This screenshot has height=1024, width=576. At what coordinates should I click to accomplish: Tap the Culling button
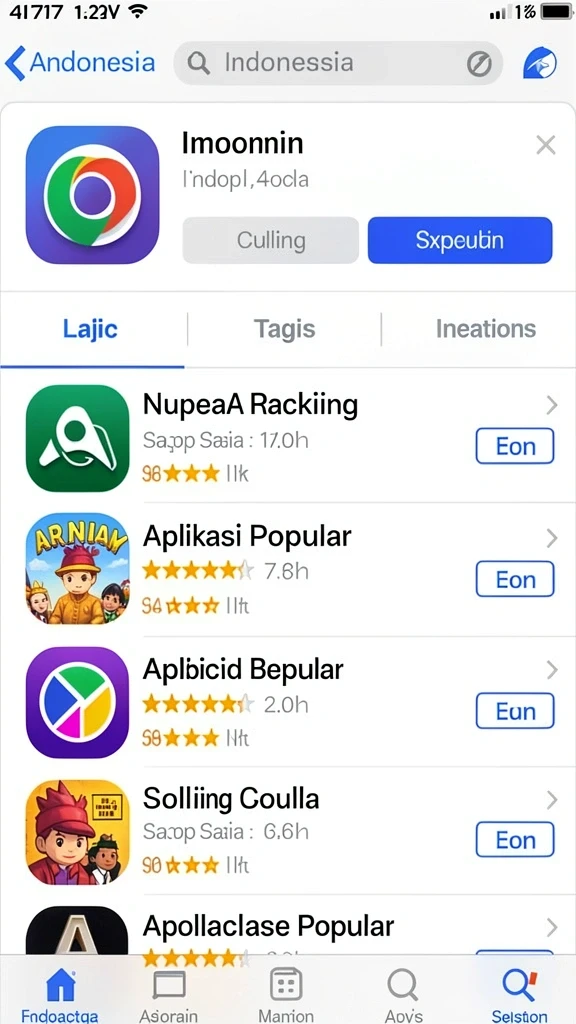(x=270, y=240)
